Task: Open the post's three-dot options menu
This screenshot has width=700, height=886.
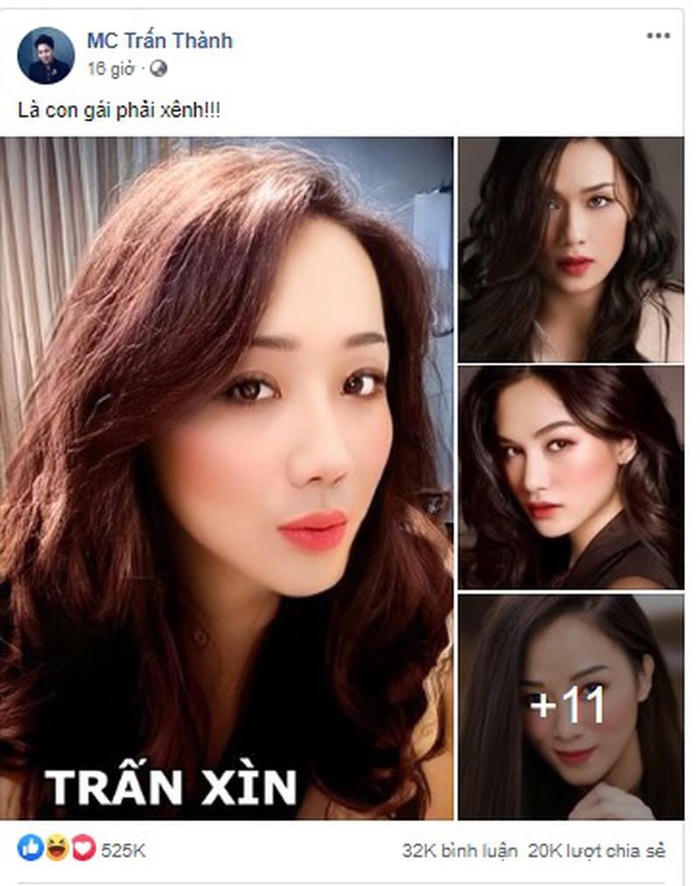Action: pyautogui.click(x=657, y=36)
